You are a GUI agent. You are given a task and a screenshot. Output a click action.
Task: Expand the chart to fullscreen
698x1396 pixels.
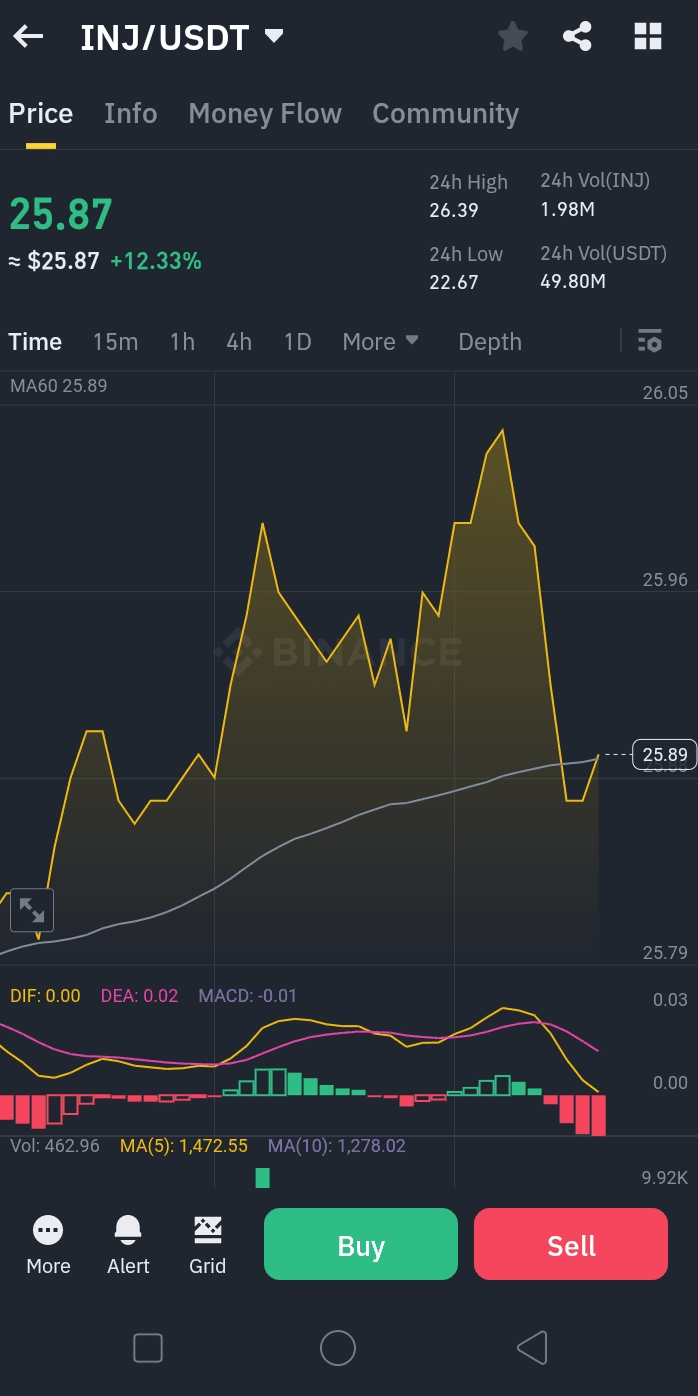coord(32,910)
